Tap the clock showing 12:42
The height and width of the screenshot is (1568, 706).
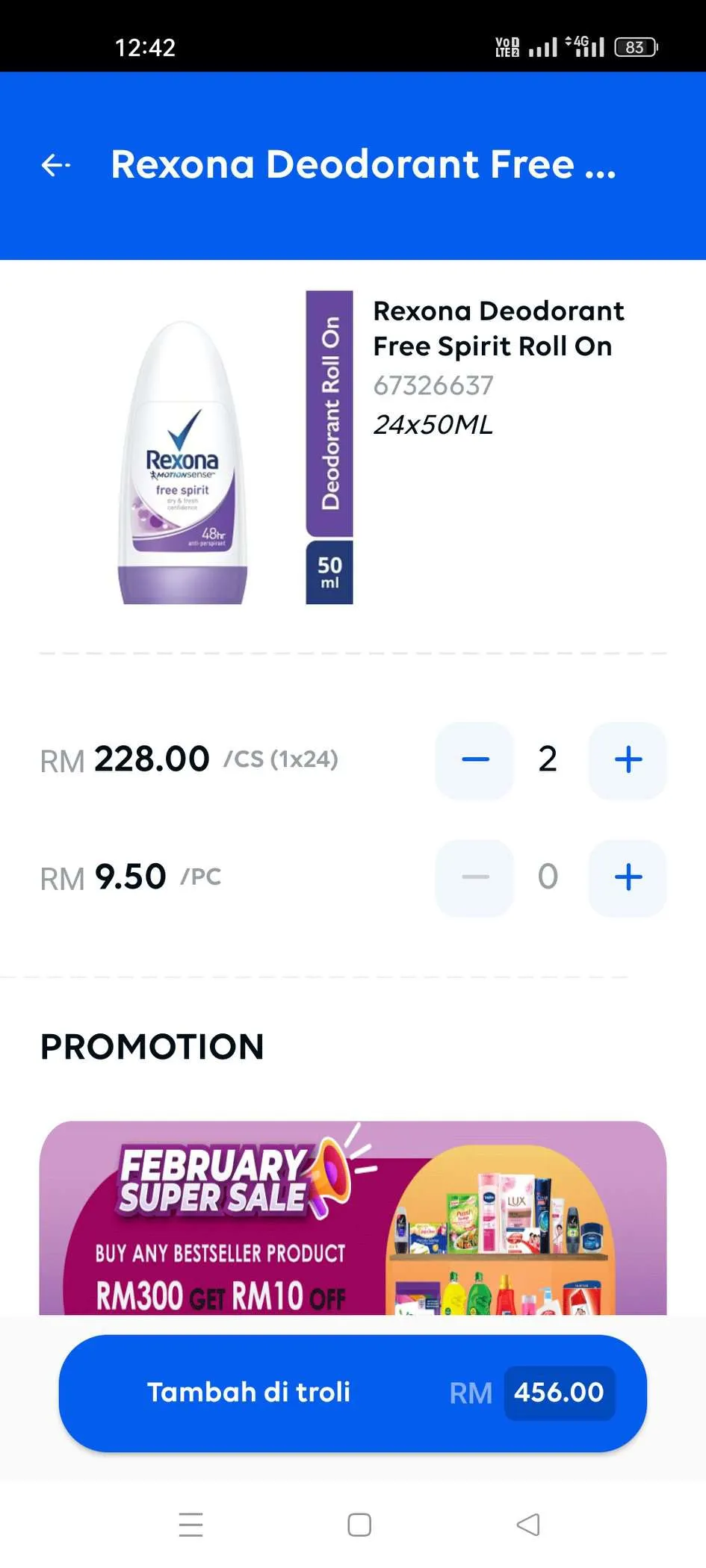(144, 48)
